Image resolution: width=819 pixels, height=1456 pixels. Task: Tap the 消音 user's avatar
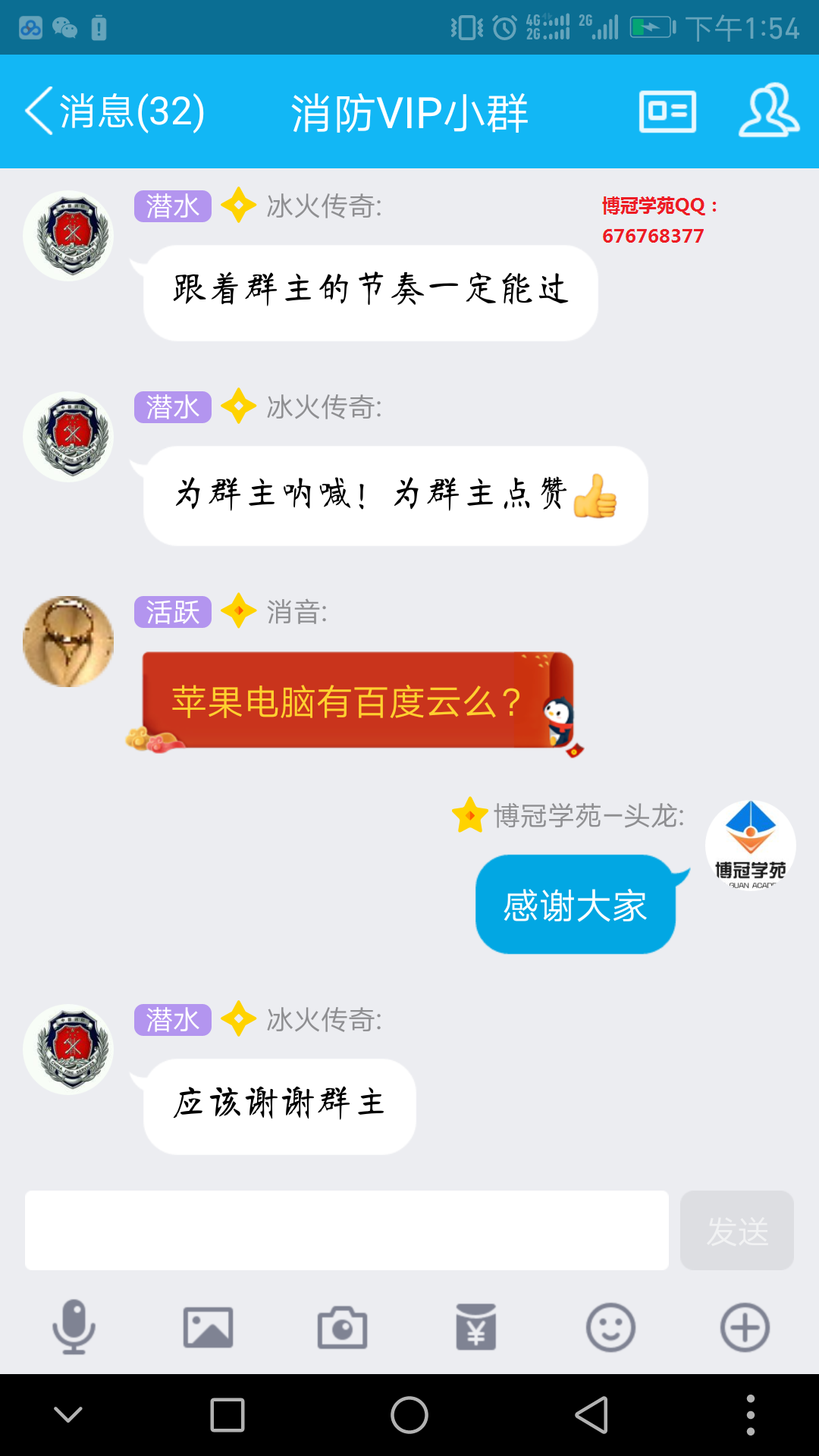(68, 642)
